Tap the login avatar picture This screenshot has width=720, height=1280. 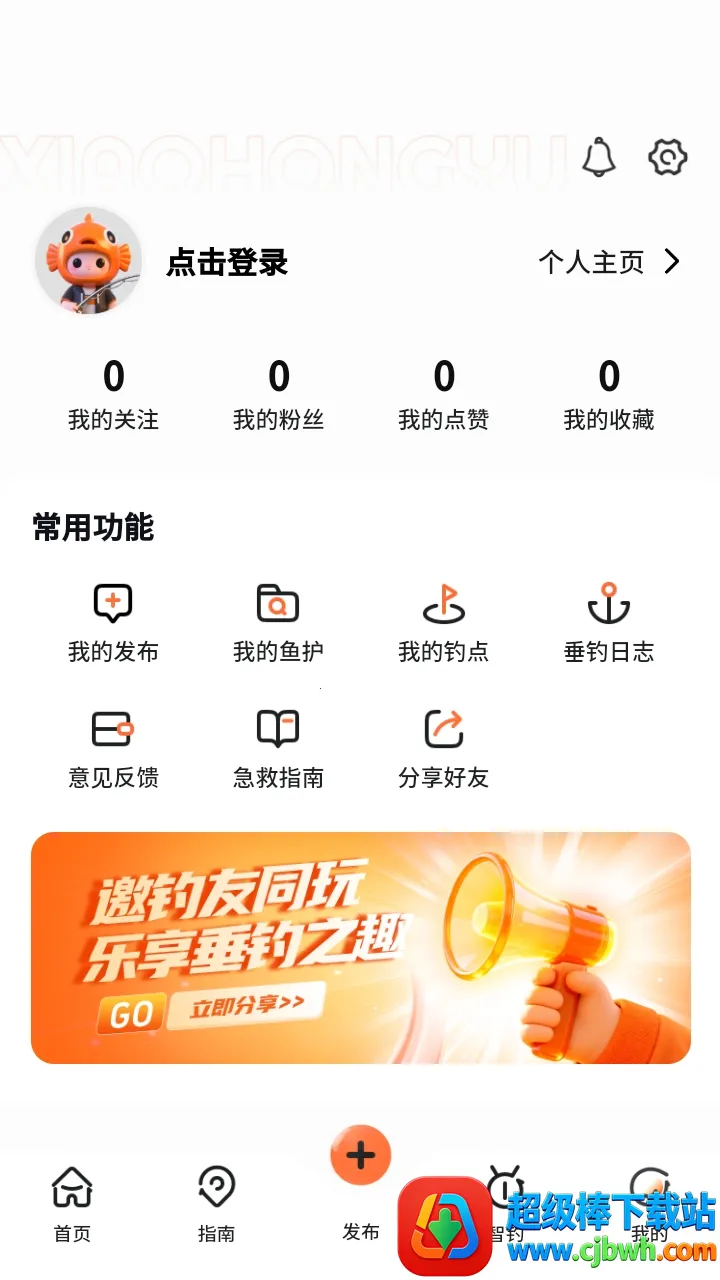pyautogui.click(x=88, y=261)
